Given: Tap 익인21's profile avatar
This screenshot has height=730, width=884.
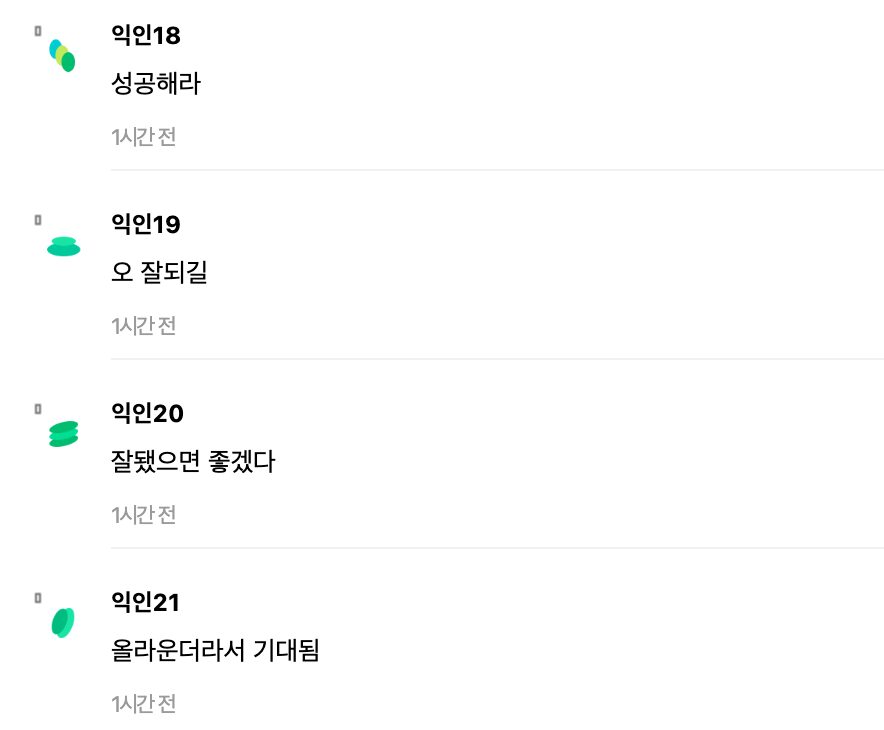Looking at the screenshot, I should tap(63, 622).
